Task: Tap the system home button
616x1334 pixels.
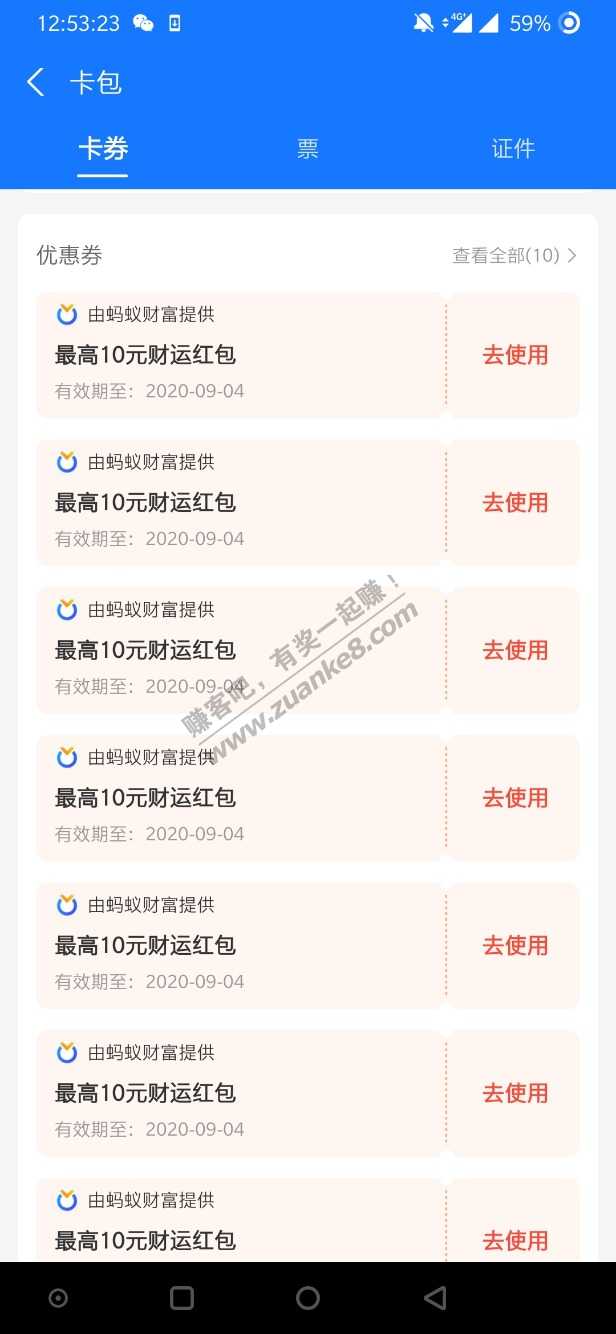Action: pos(308,1298)
